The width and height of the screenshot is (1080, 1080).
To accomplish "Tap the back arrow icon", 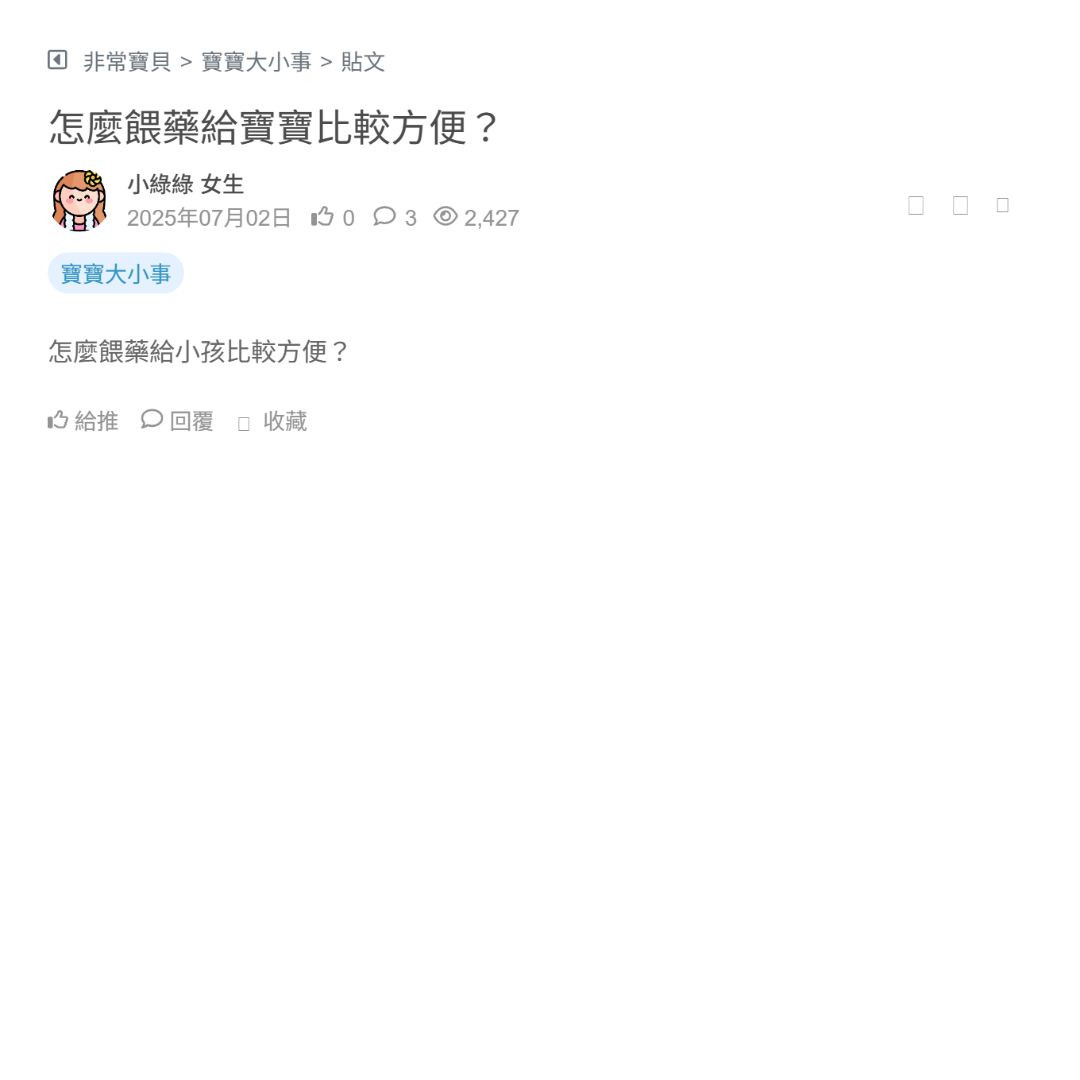I will pos(57,60).
